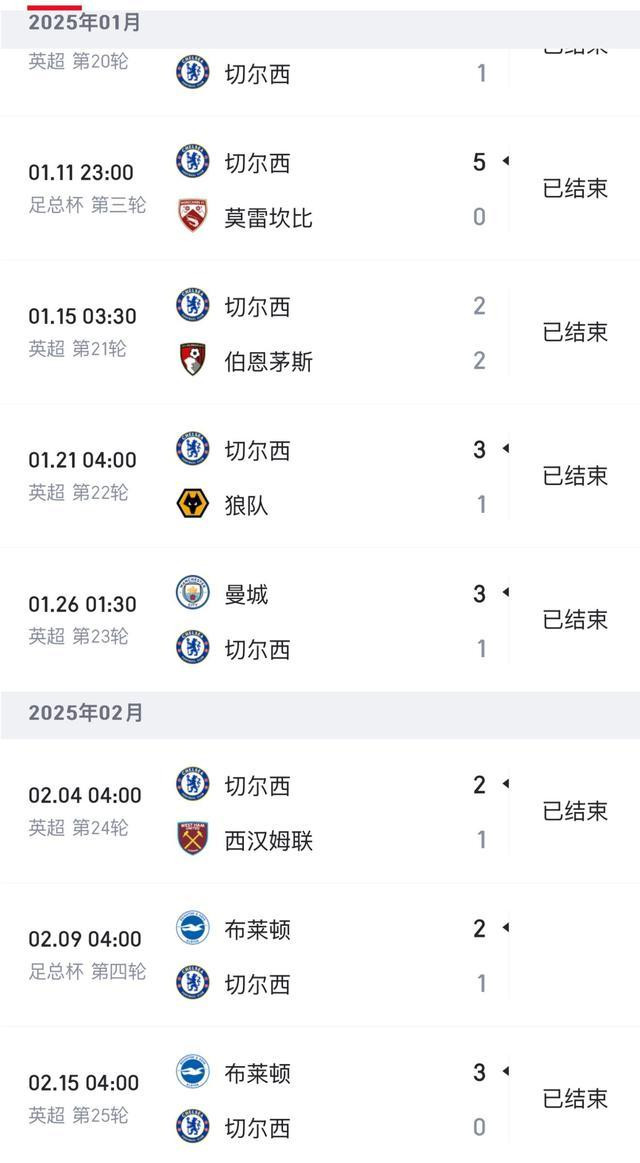
Task: Open the Chelsea vs Bournemouth round 21 match
Action: (320, 332)
